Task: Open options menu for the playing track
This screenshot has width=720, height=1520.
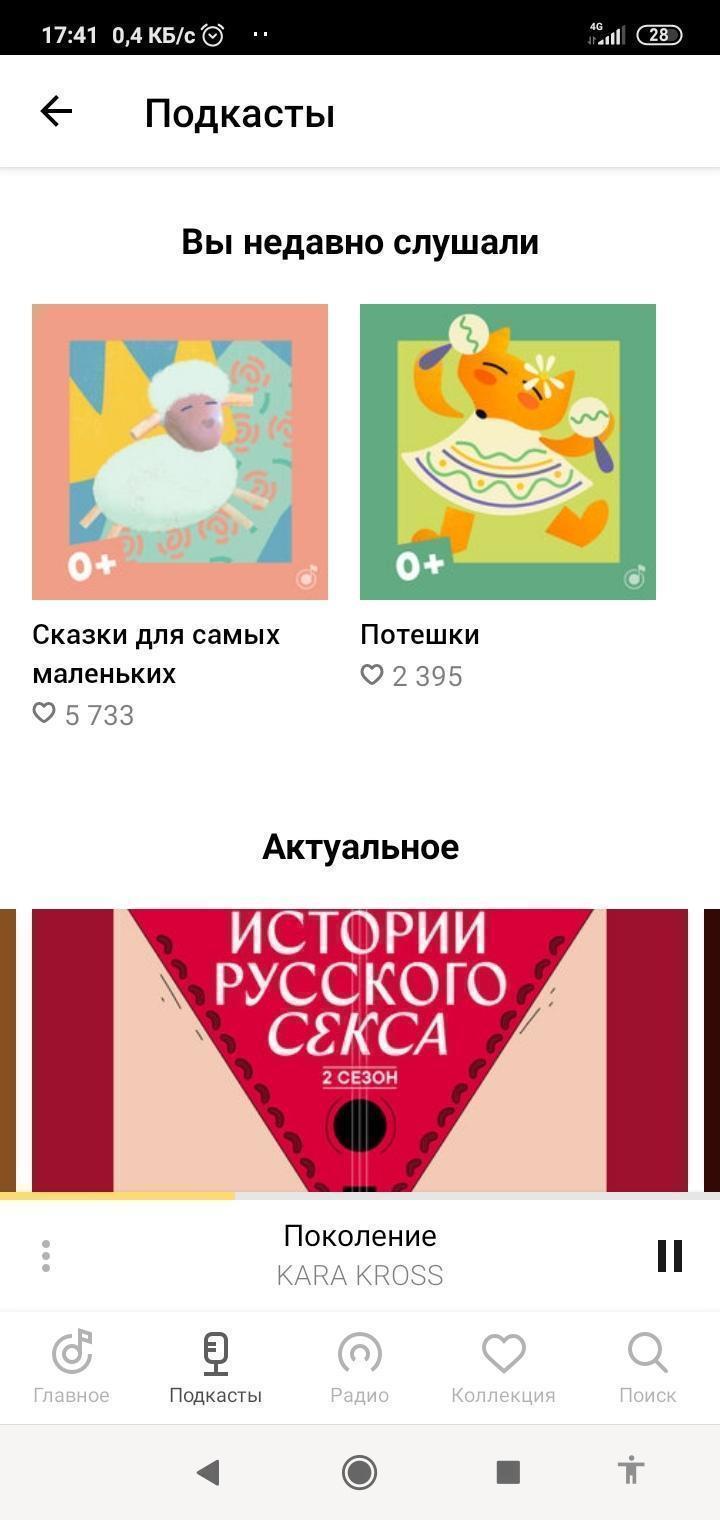Action: (x=46, y=1256)
